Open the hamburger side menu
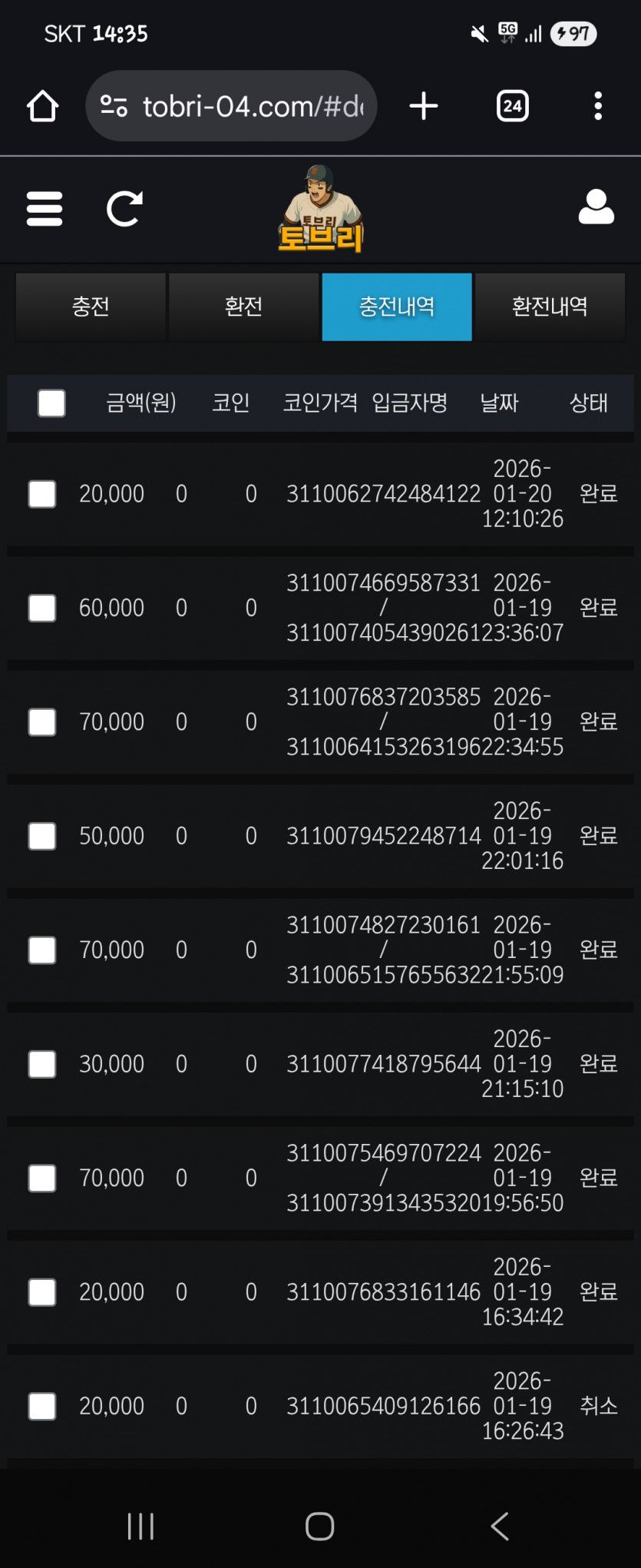 (45, 209)
